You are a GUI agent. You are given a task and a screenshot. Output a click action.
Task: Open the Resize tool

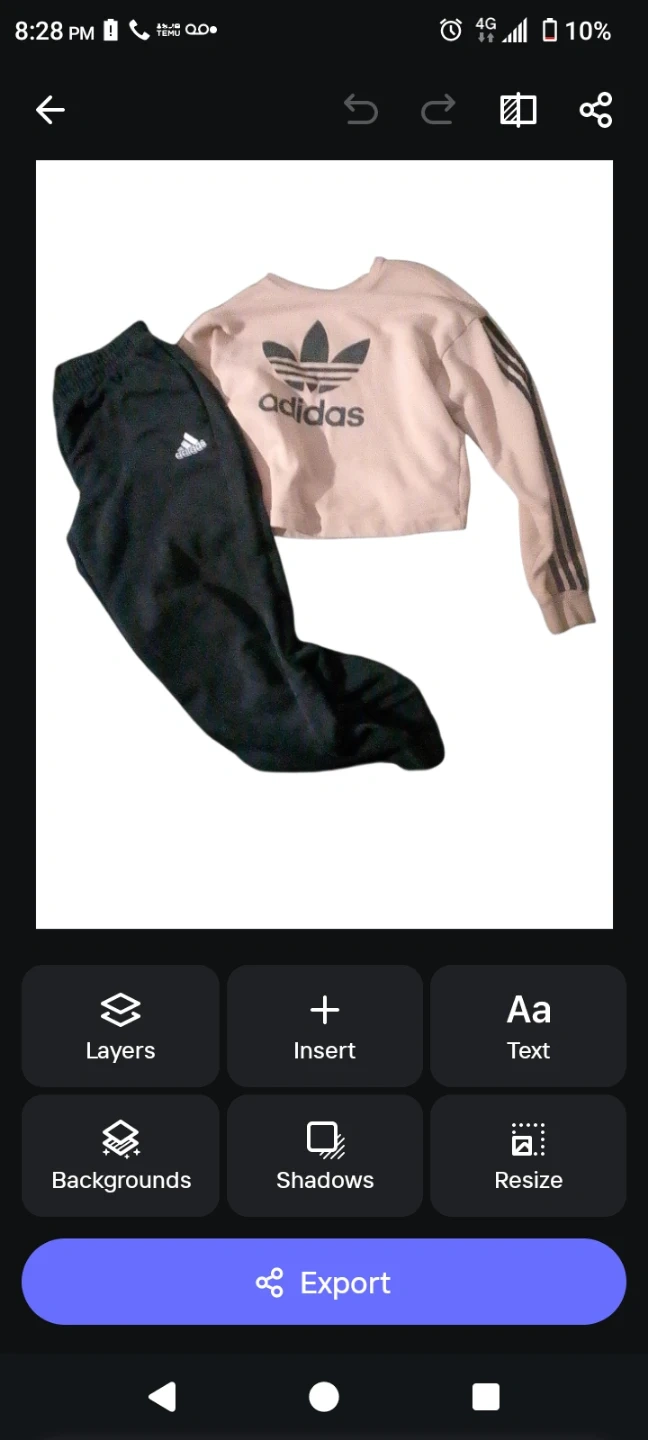pyautogui.click(x=528, y=1156)
